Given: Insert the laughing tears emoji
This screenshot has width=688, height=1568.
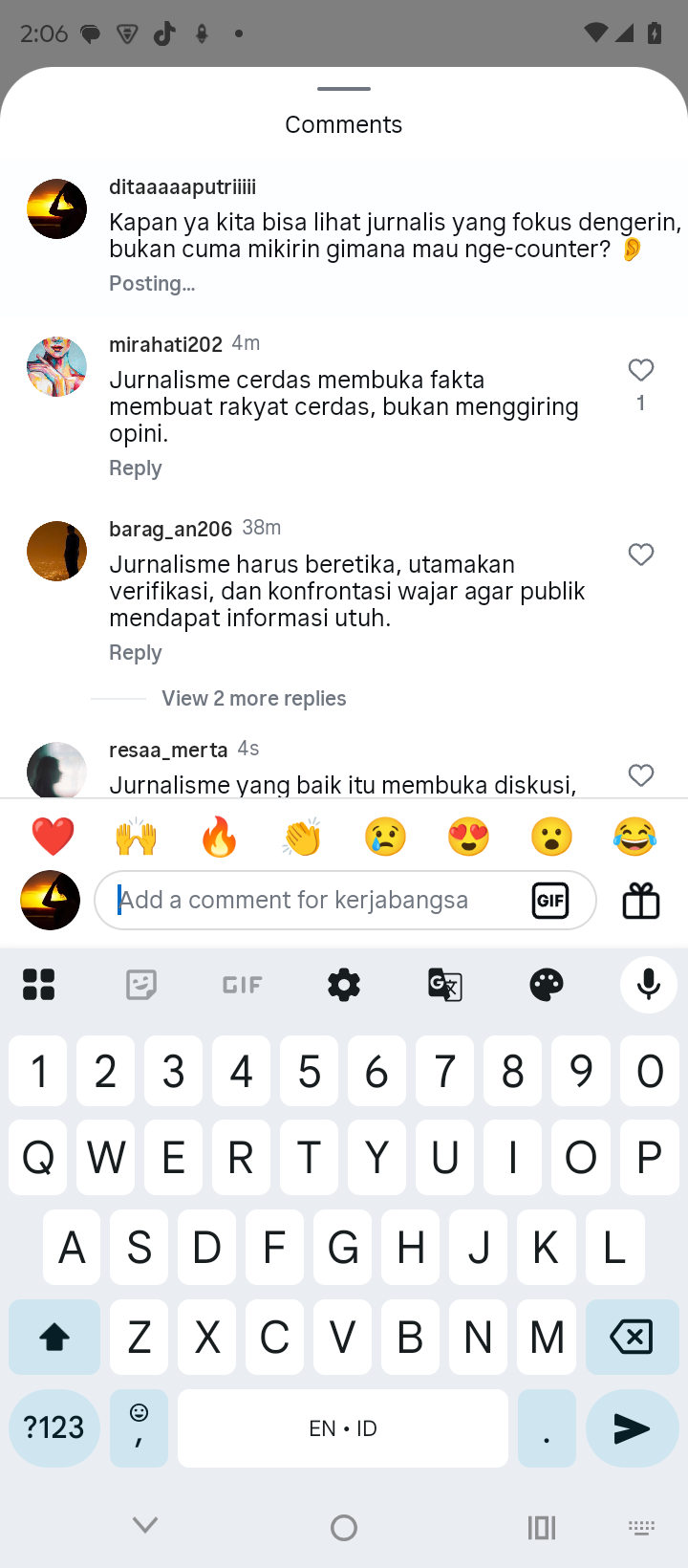Looking at the screenshot, I should point(635,837).
